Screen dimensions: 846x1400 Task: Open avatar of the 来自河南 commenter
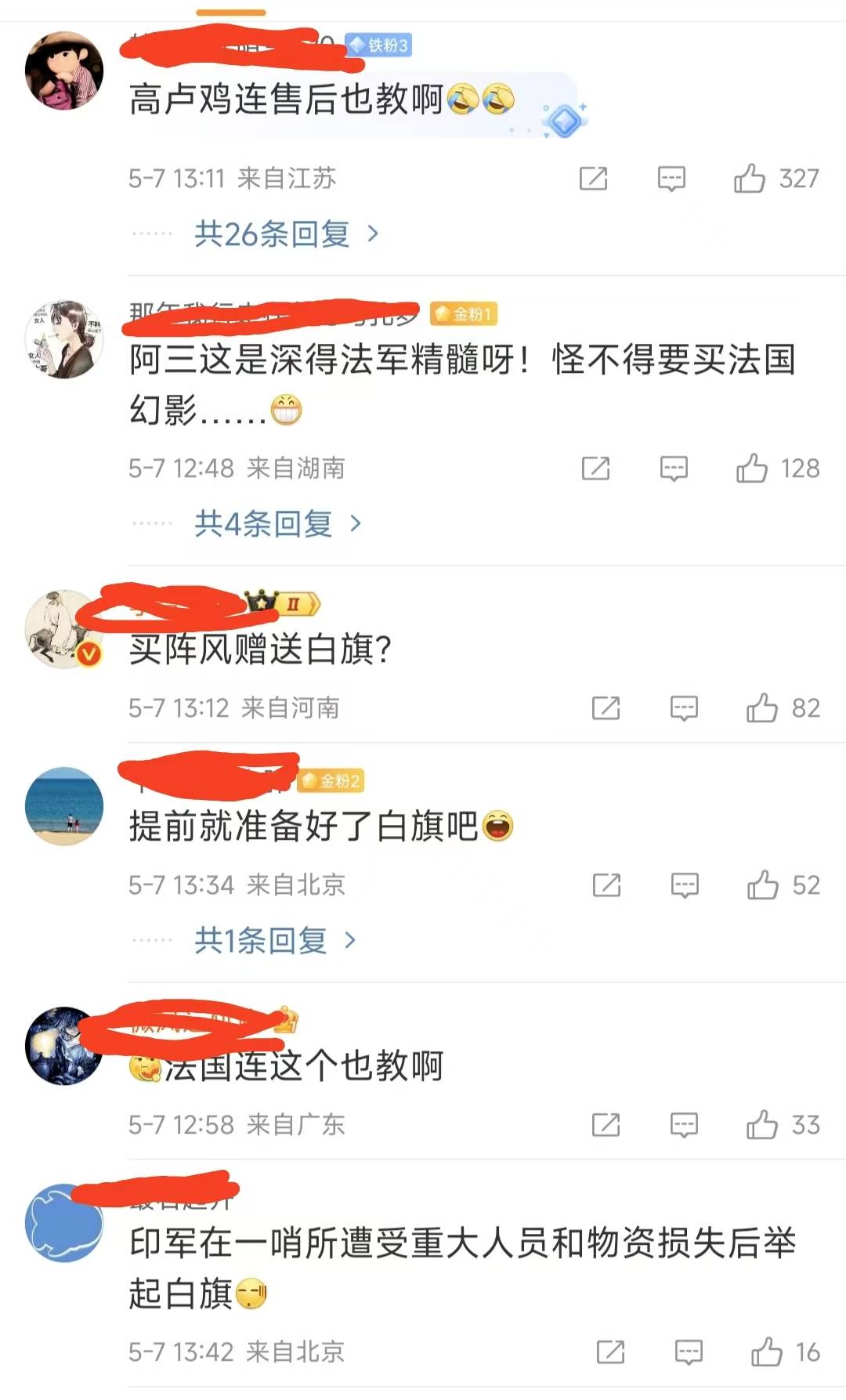pos(64,629)
